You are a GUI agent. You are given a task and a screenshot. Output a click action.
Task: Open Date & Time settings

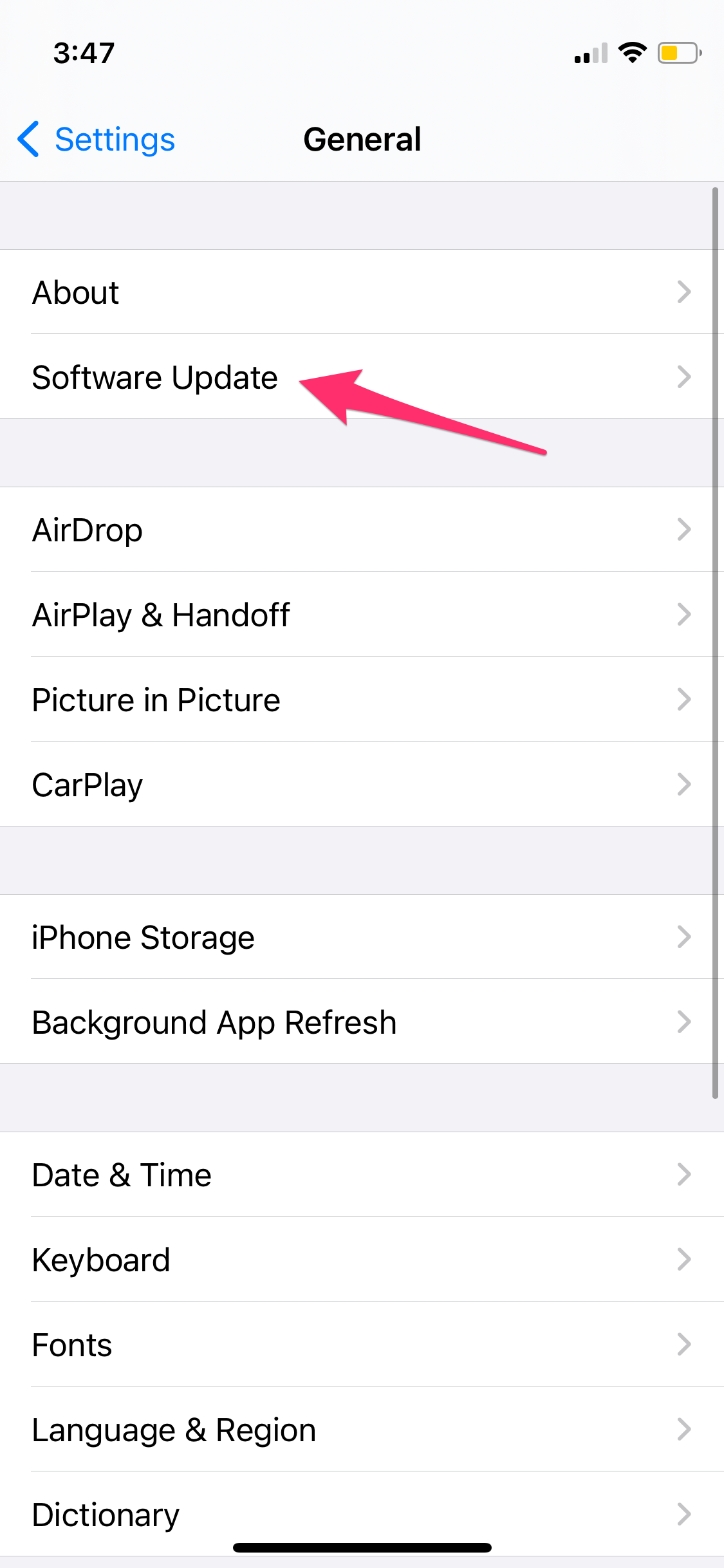pyautogui.click(x=362, y=1174)
